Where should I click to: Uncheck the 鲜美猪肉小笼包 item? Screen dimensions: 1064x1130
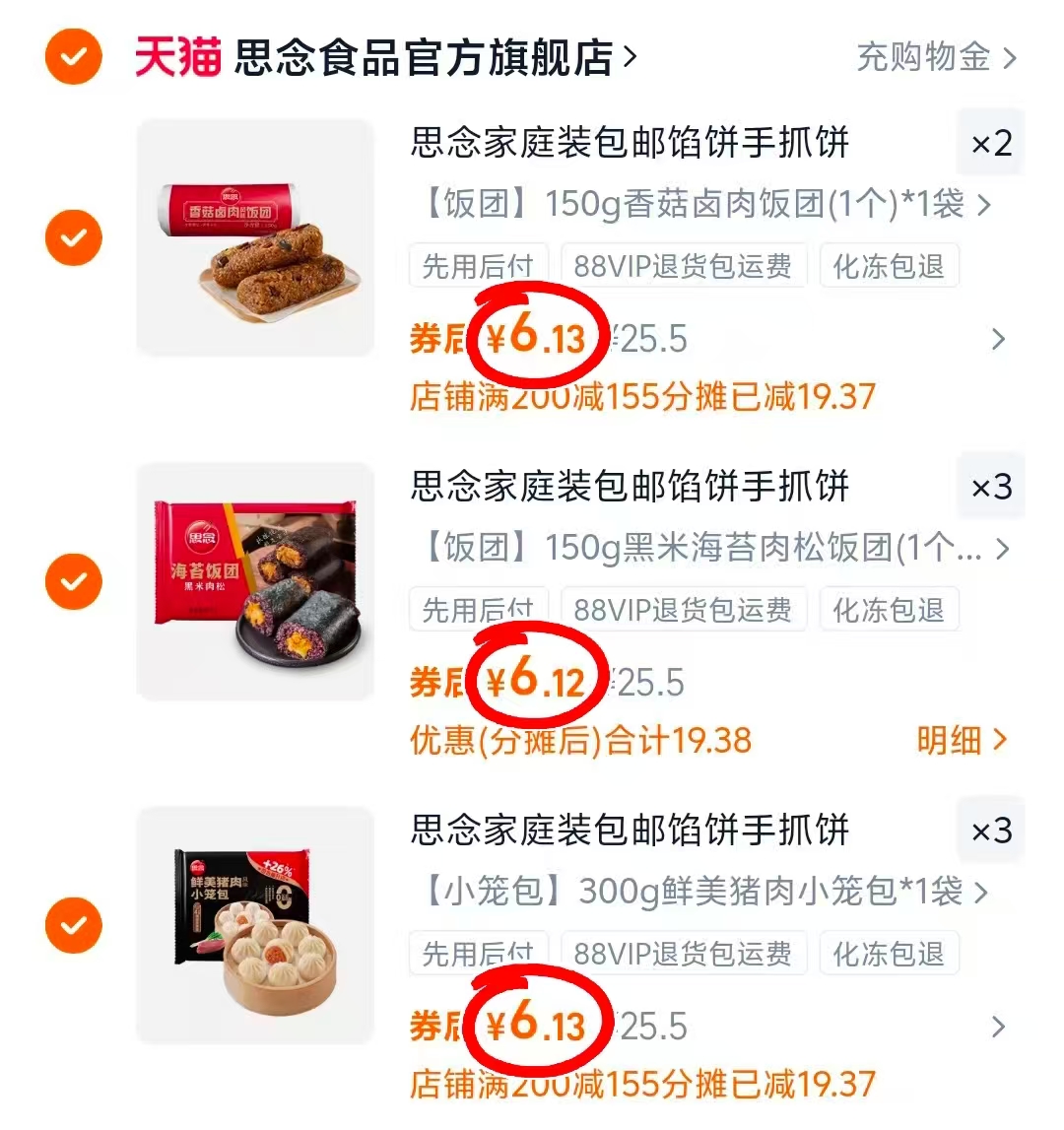73,925
